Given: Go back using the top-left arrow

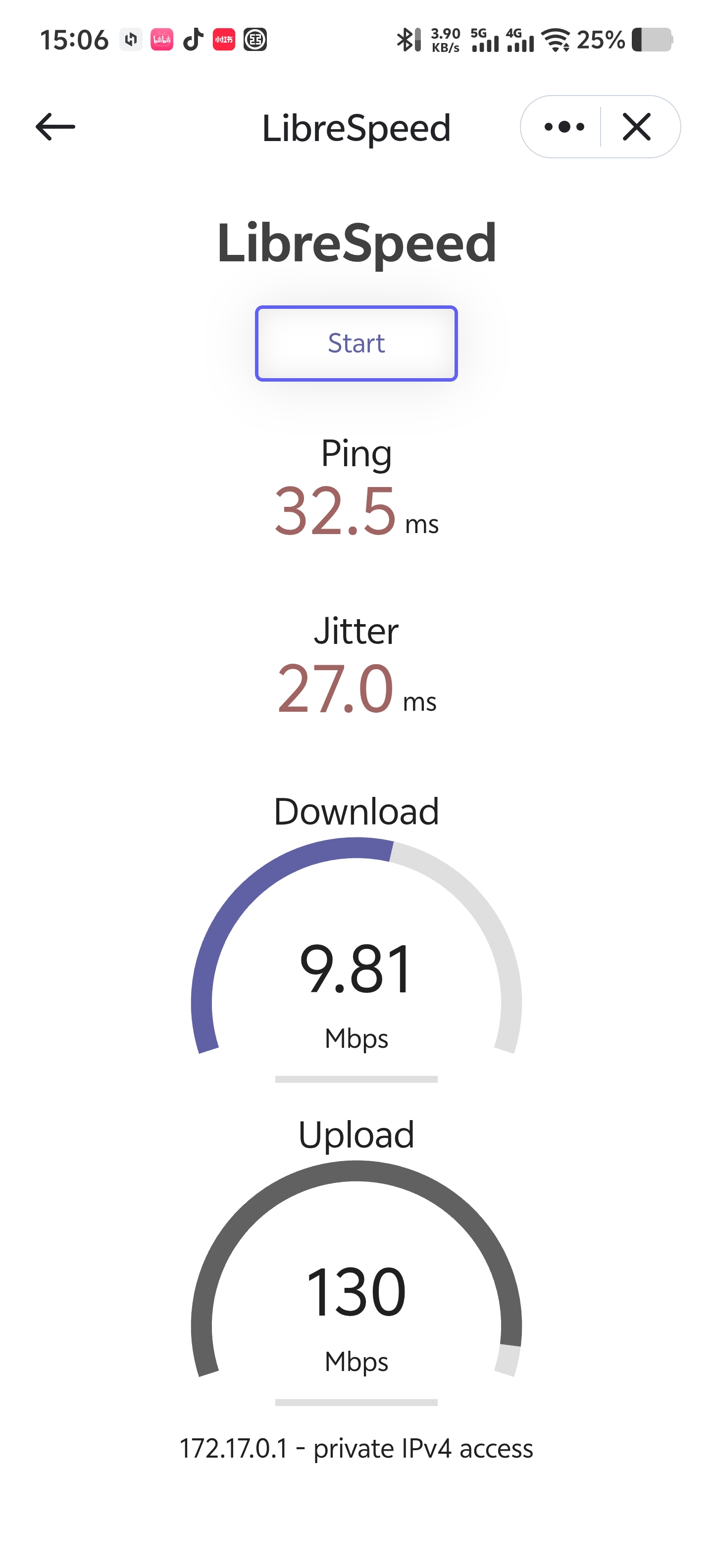Looking at the screenshot, I should [55, 127].
